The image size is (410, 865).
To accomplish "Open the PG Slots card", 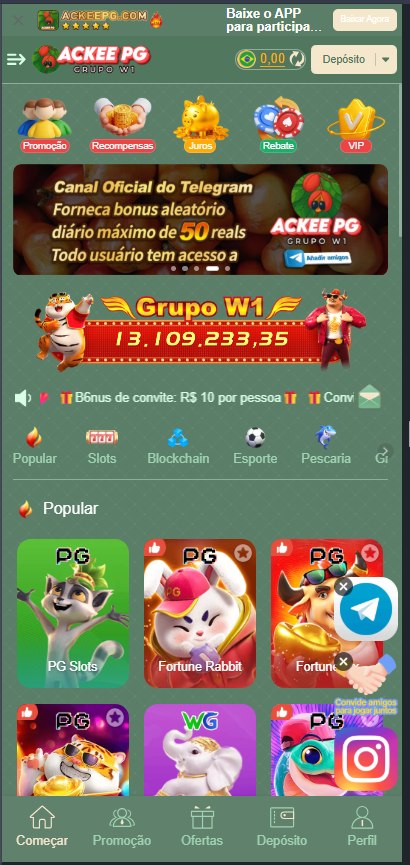I will [73, 613].
